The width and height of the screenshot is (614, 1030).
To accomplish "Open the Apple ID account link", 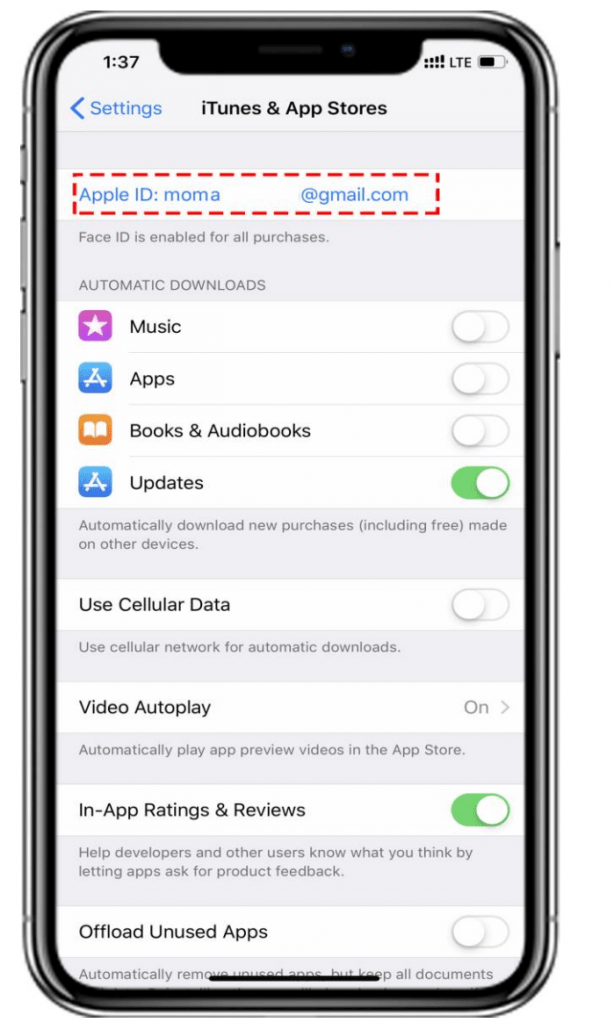I will 244,195.
